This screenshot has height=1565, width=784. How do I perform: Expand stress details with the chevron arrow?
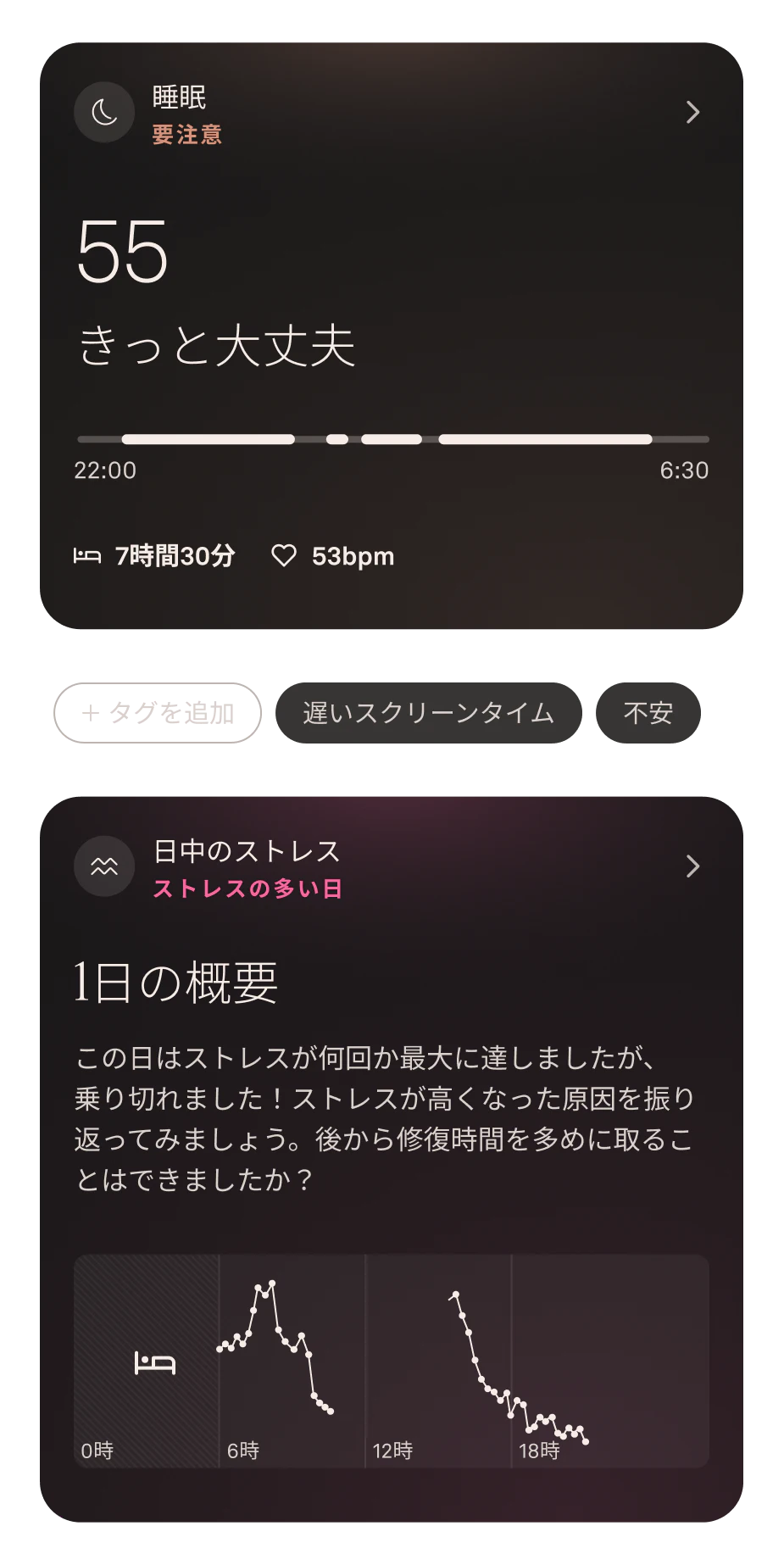point(693,866)
